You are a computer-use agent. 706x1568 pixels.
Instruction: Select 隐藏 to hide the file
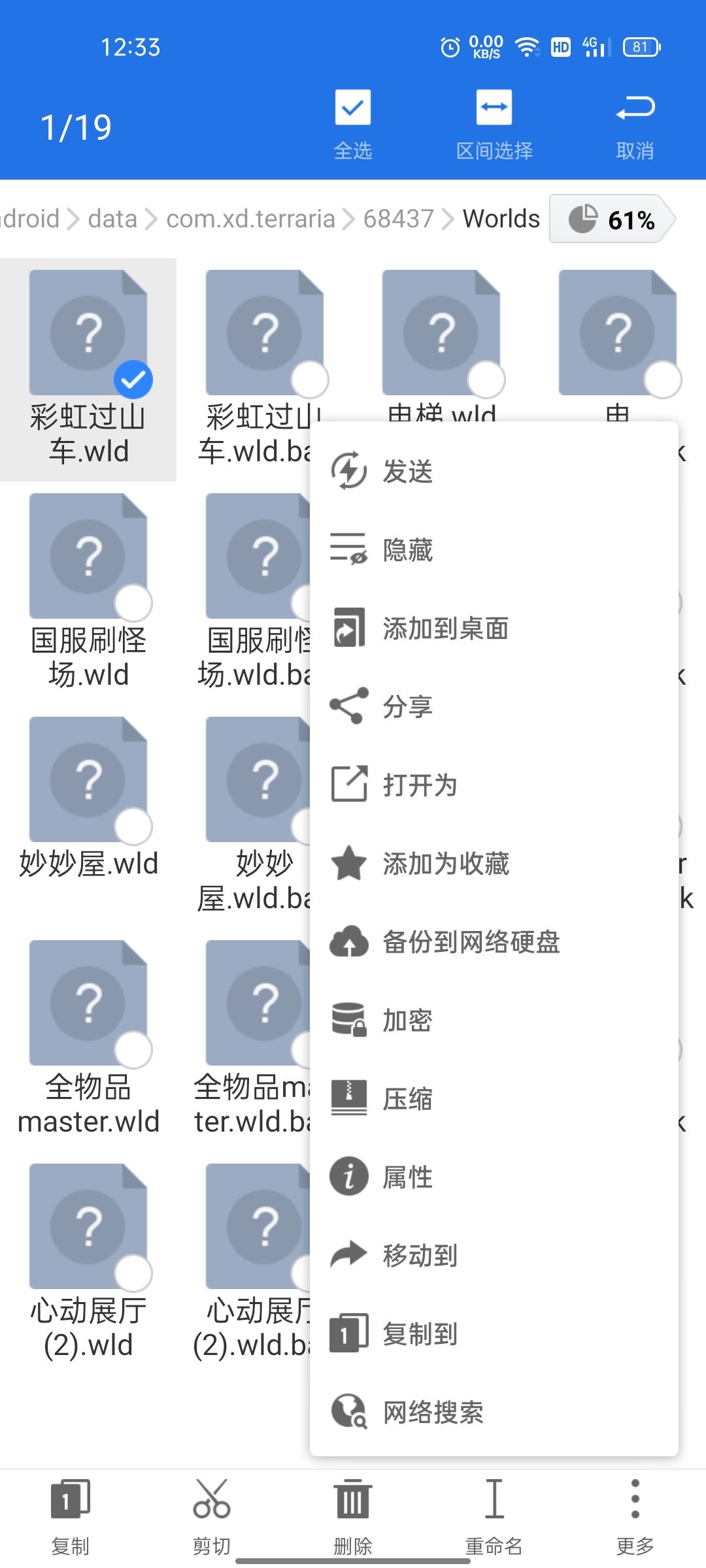(494, 549)
